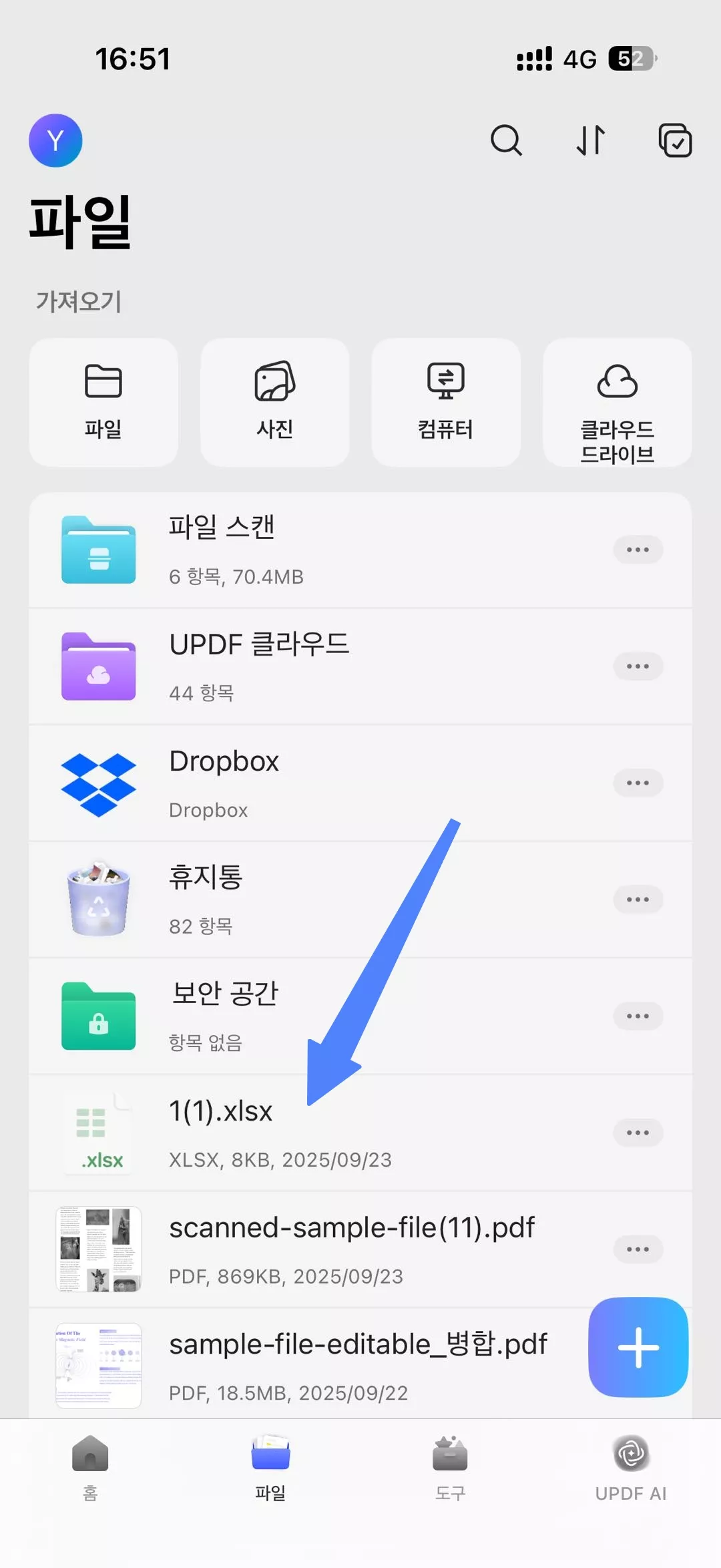The width and height of the screenshot is (721, 1568).
Task: Open the Y profile avatar
Action: pos(55,140)
